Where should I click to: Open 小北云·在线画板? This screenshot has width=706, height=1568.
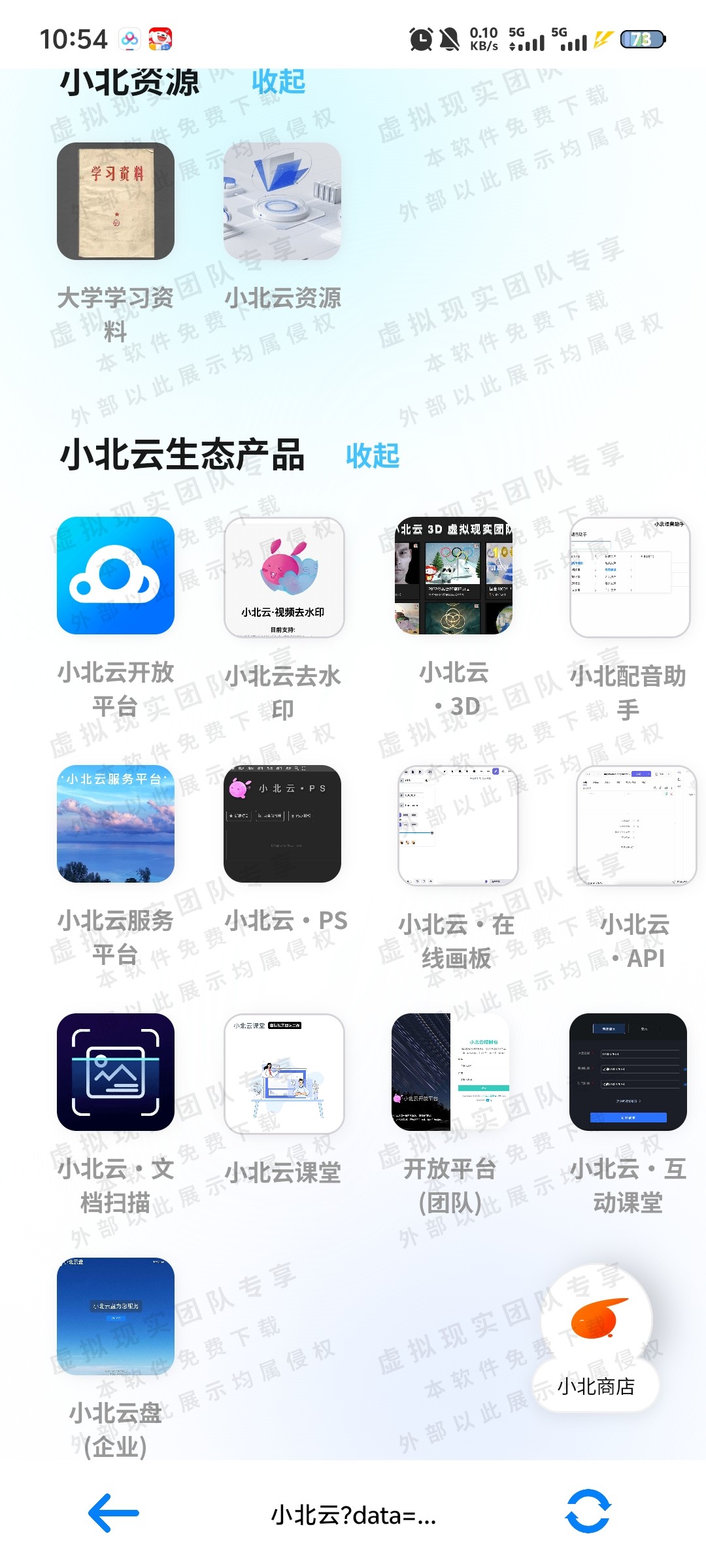pyautogui.click(x=458, y=825)
